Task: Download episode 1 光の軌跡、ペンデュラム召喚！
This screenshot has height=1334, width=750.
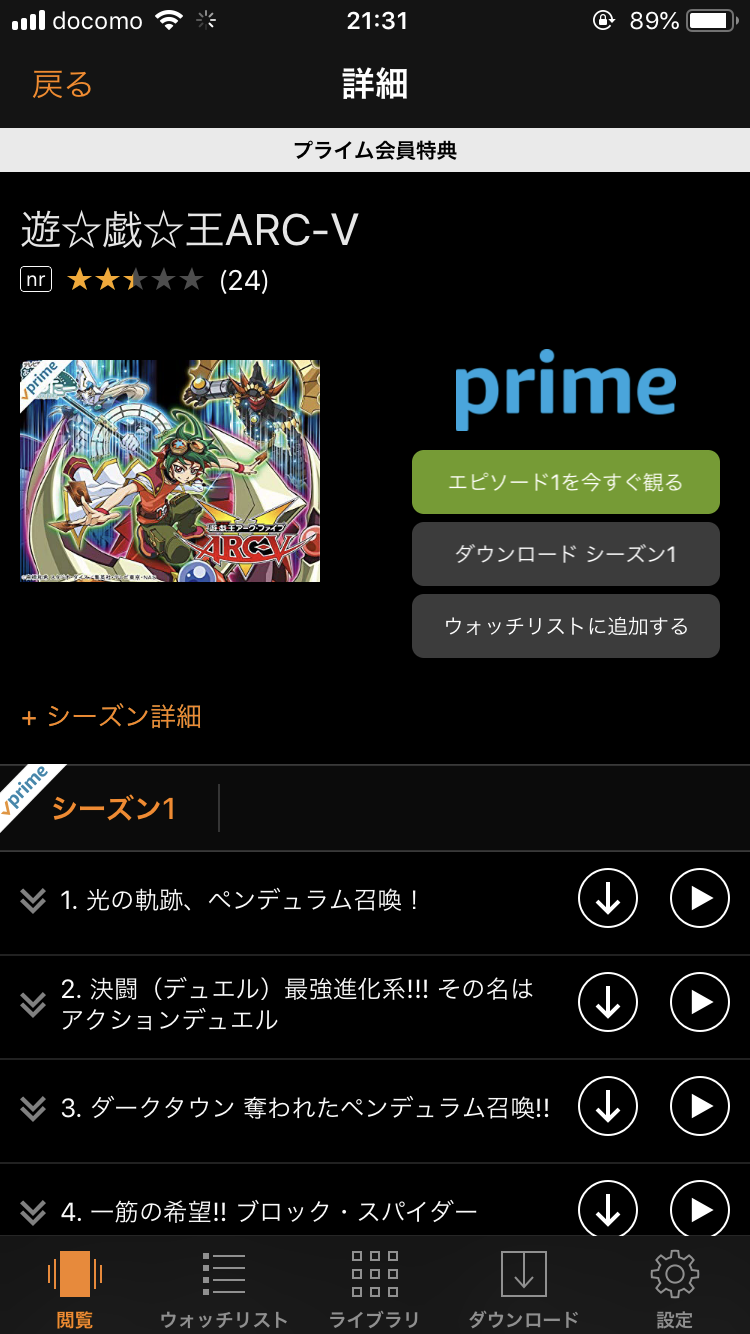Action: [x=607, y=899]
